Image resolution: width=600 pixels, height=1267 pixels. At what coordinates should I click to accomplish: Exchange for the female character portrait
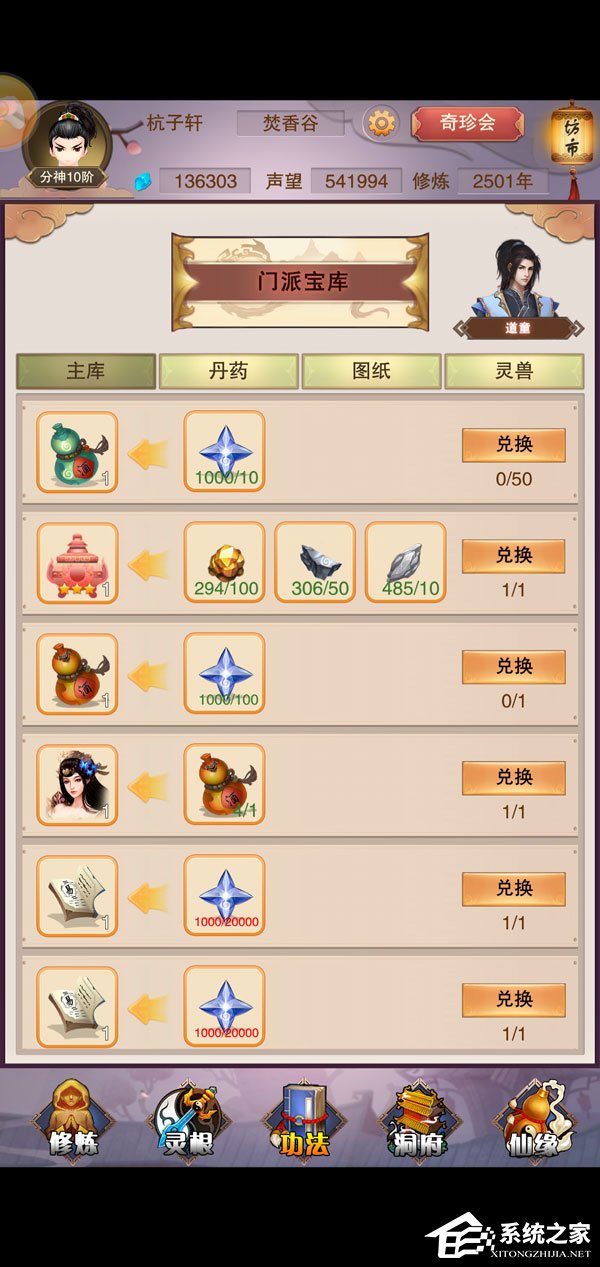point(514,778)
